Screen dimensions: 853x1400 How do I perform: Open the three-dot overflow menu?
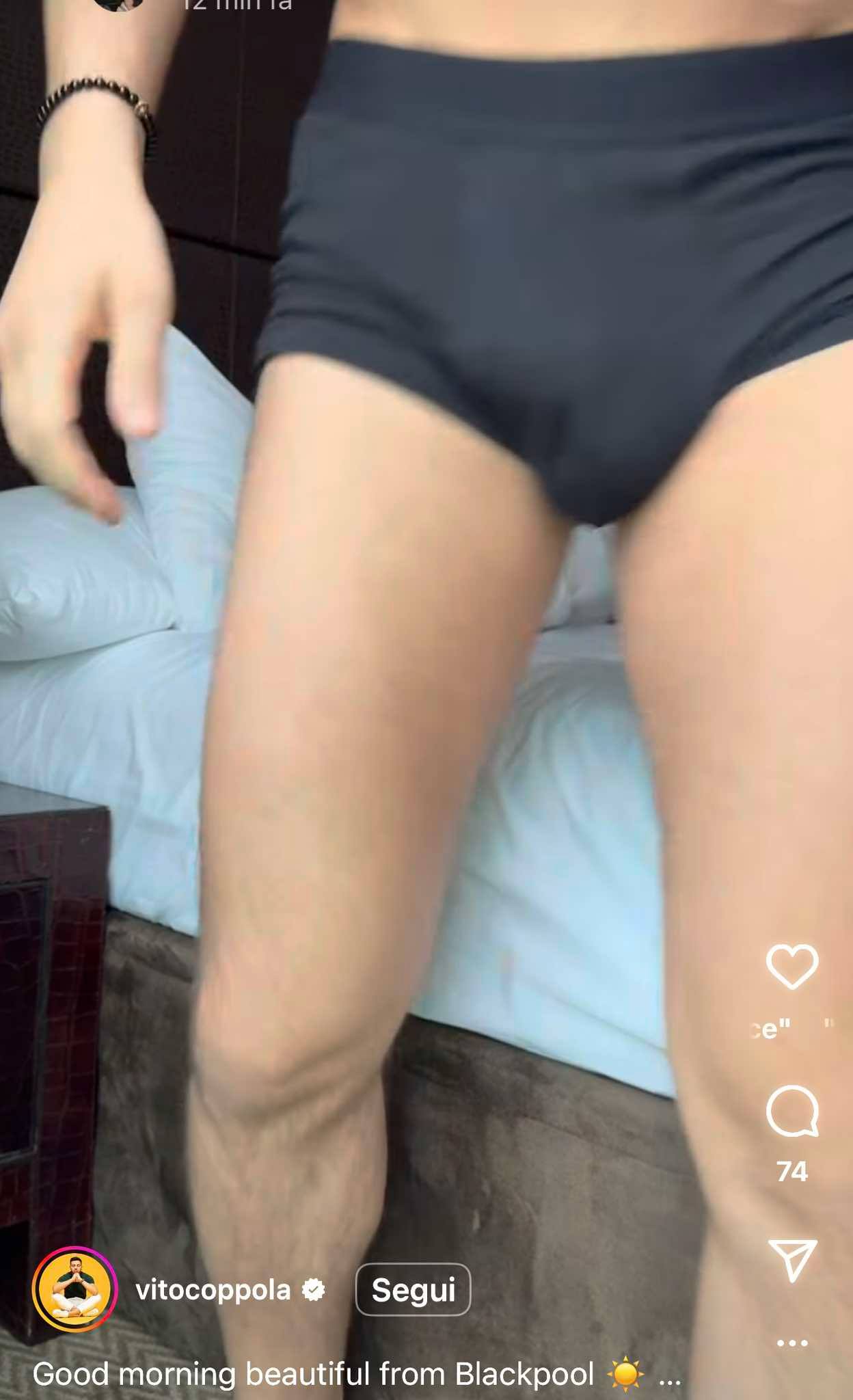pos(792,1343)
